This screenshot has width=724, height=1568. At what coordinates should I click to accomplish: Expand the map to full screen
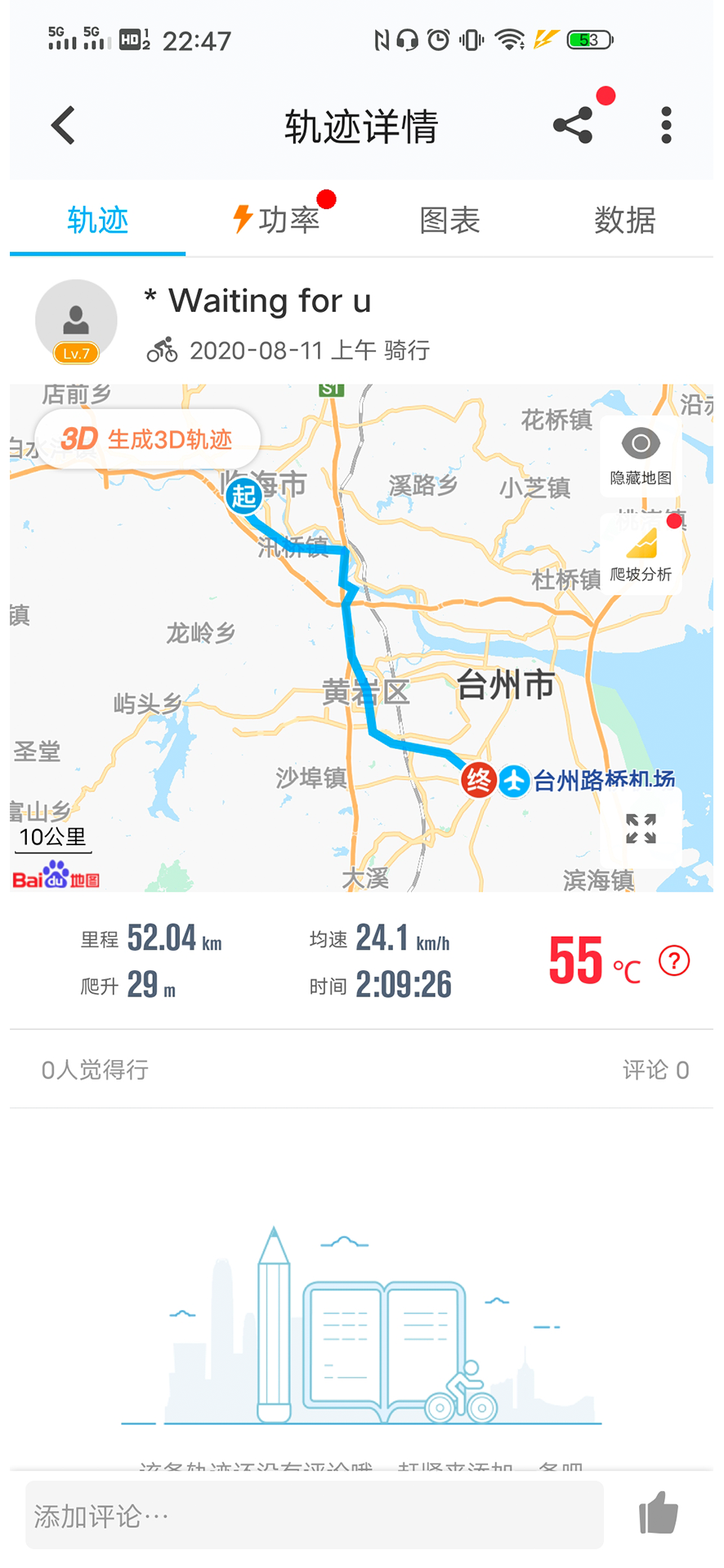(x=641, y=828)
